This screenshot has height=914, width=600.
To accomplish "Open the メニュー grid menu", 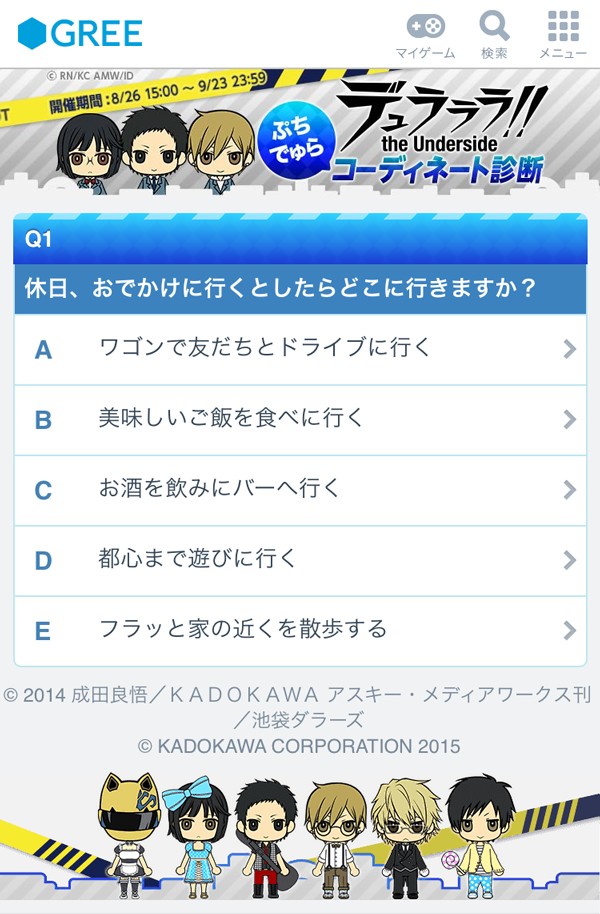I will click(563, 34).
